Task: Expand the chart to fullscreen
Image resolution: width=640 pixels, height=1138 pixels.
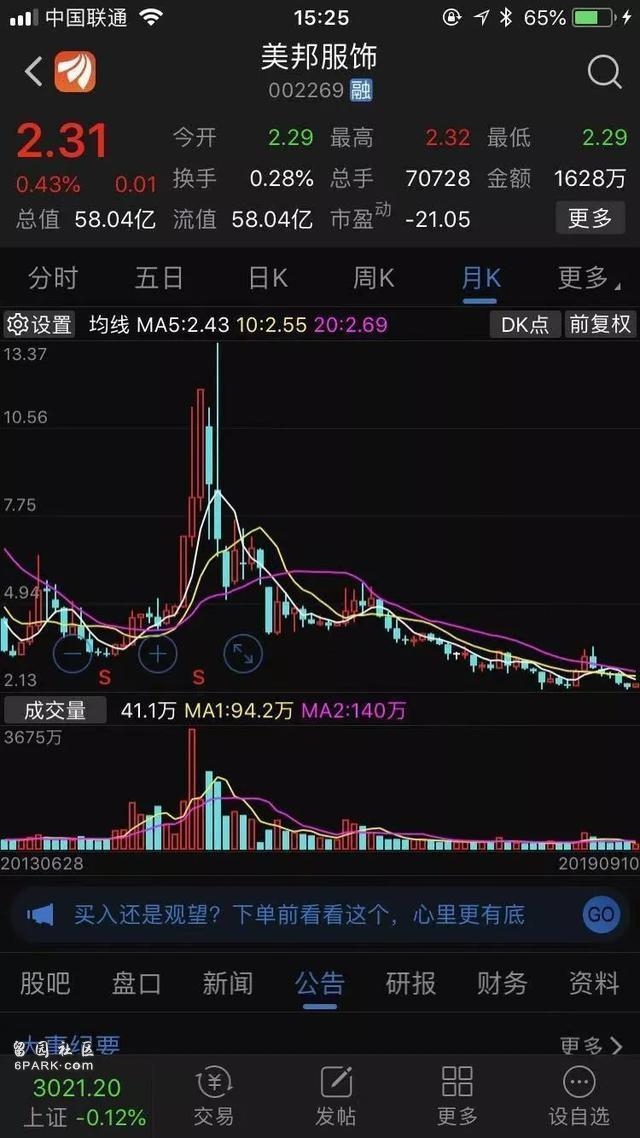Action: (x=242, y=654)
